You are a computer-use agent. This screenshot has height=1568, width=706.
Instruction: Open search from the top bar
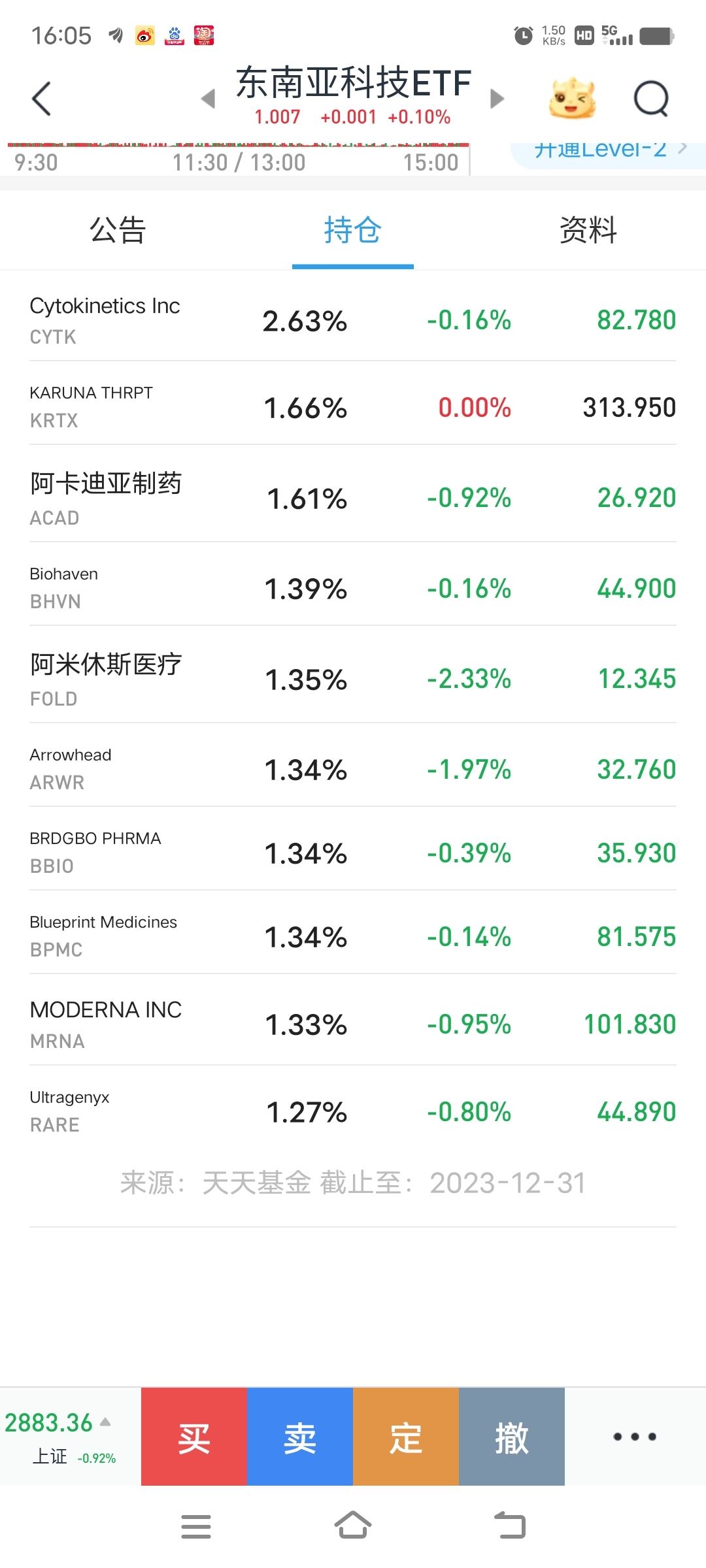pyautogui.click(x=652, y=98)
